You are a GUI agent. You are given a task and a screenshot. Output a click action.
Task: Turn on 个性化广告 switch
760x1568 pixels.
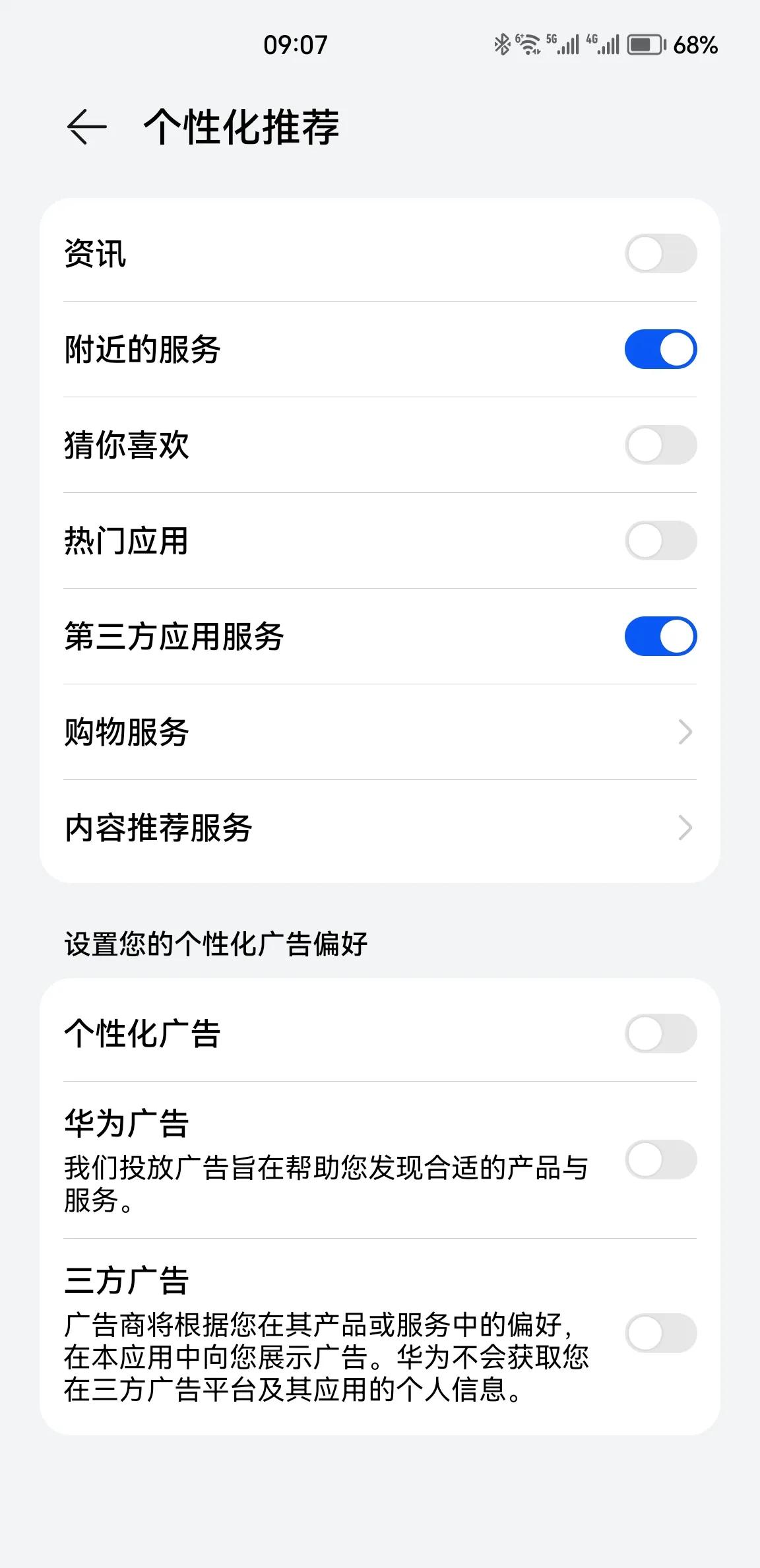tap(660, 1033)
